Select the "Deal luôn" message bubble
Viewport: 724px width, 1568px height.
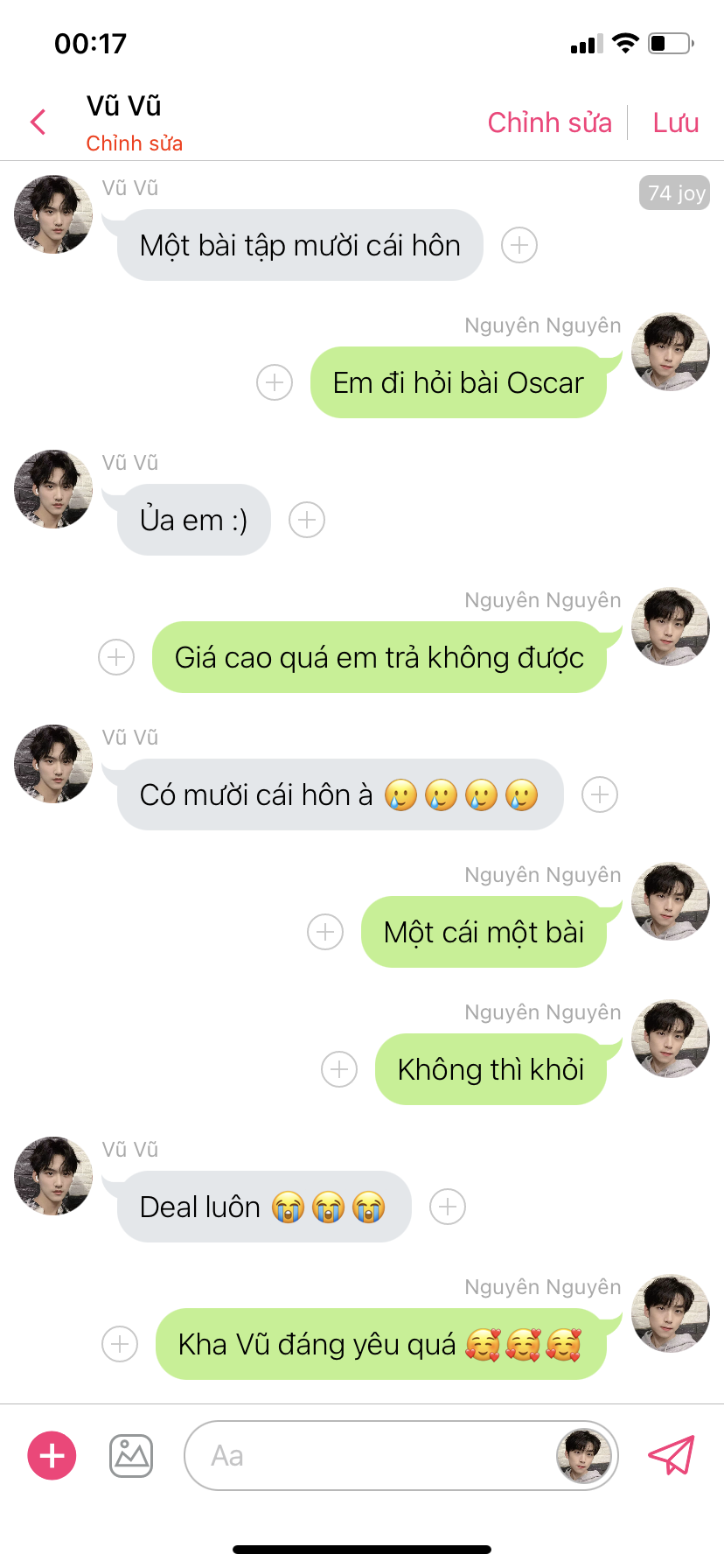262,1207
